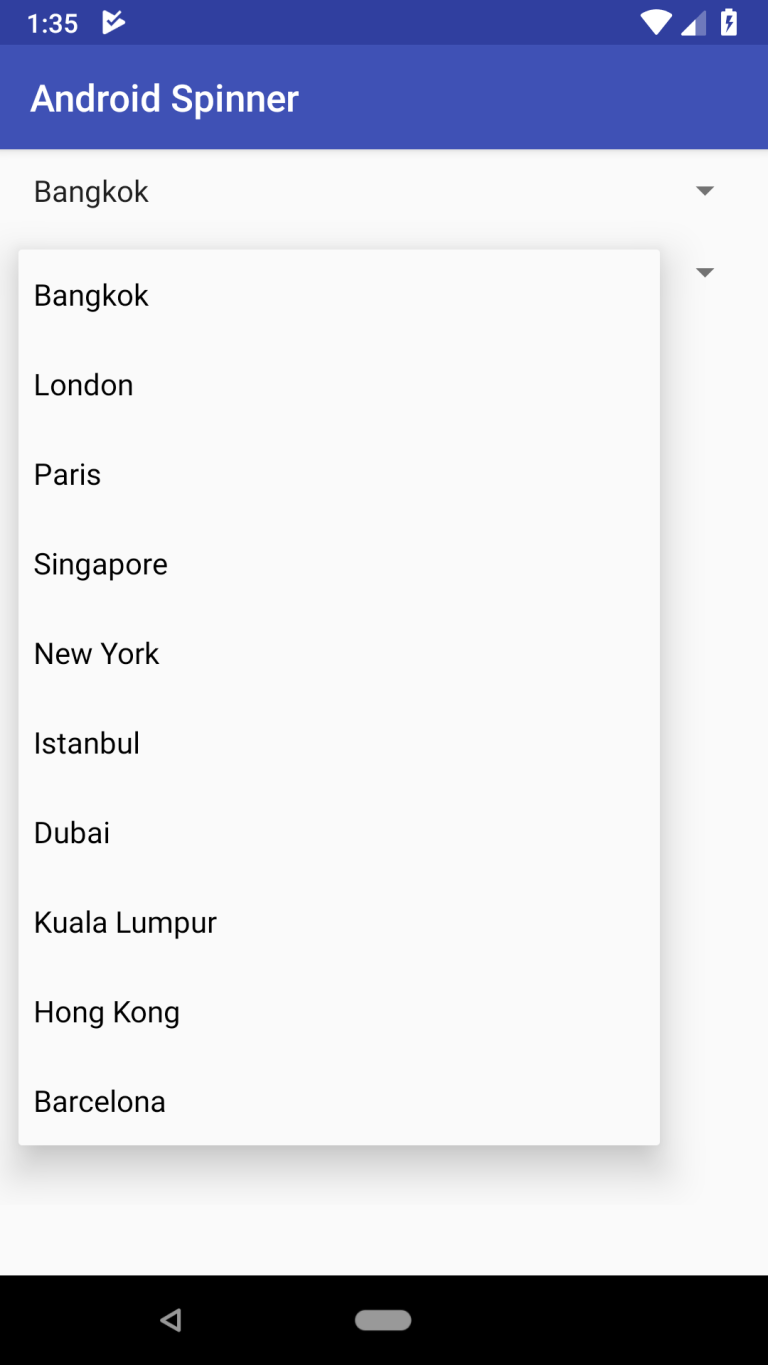Tap the cellular signal icon
Screen dimensions: 768x1365
pos(692,21)
